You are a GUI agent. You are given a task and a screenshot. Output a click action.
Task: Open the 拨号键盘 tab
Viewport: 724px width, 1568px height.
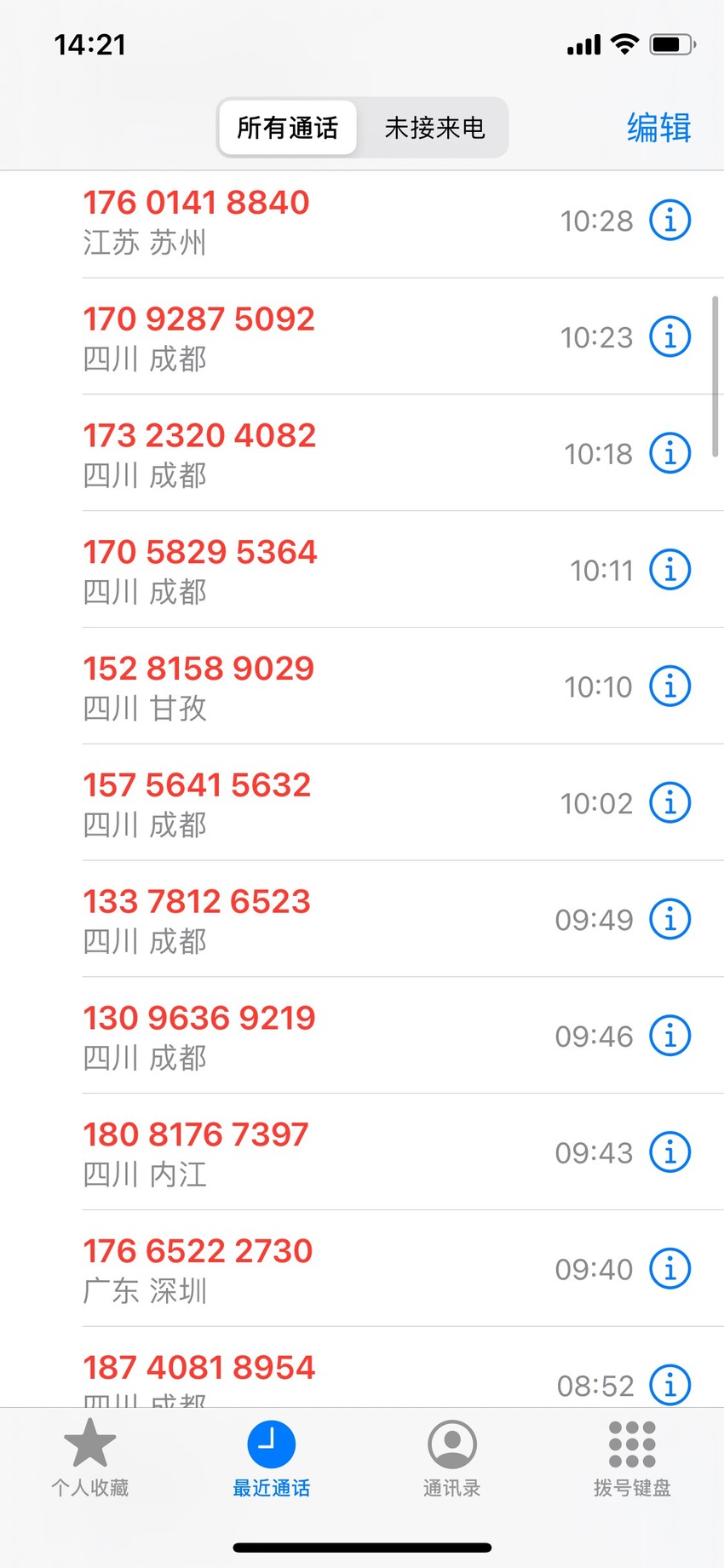[x=633, y=1459]
